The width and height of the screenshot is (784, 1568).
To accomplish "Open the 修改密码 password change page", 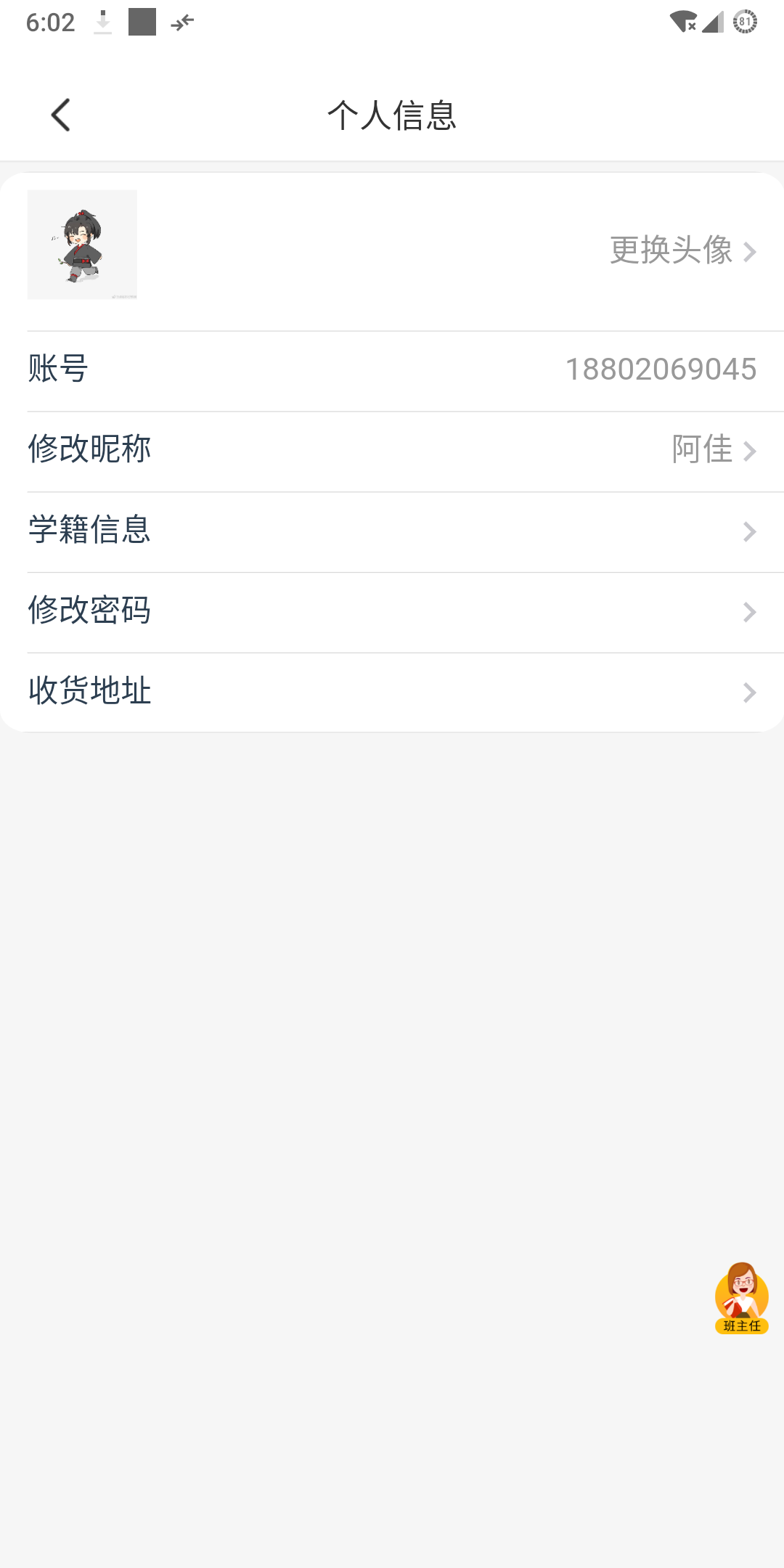I will click(x=392, y=612).
